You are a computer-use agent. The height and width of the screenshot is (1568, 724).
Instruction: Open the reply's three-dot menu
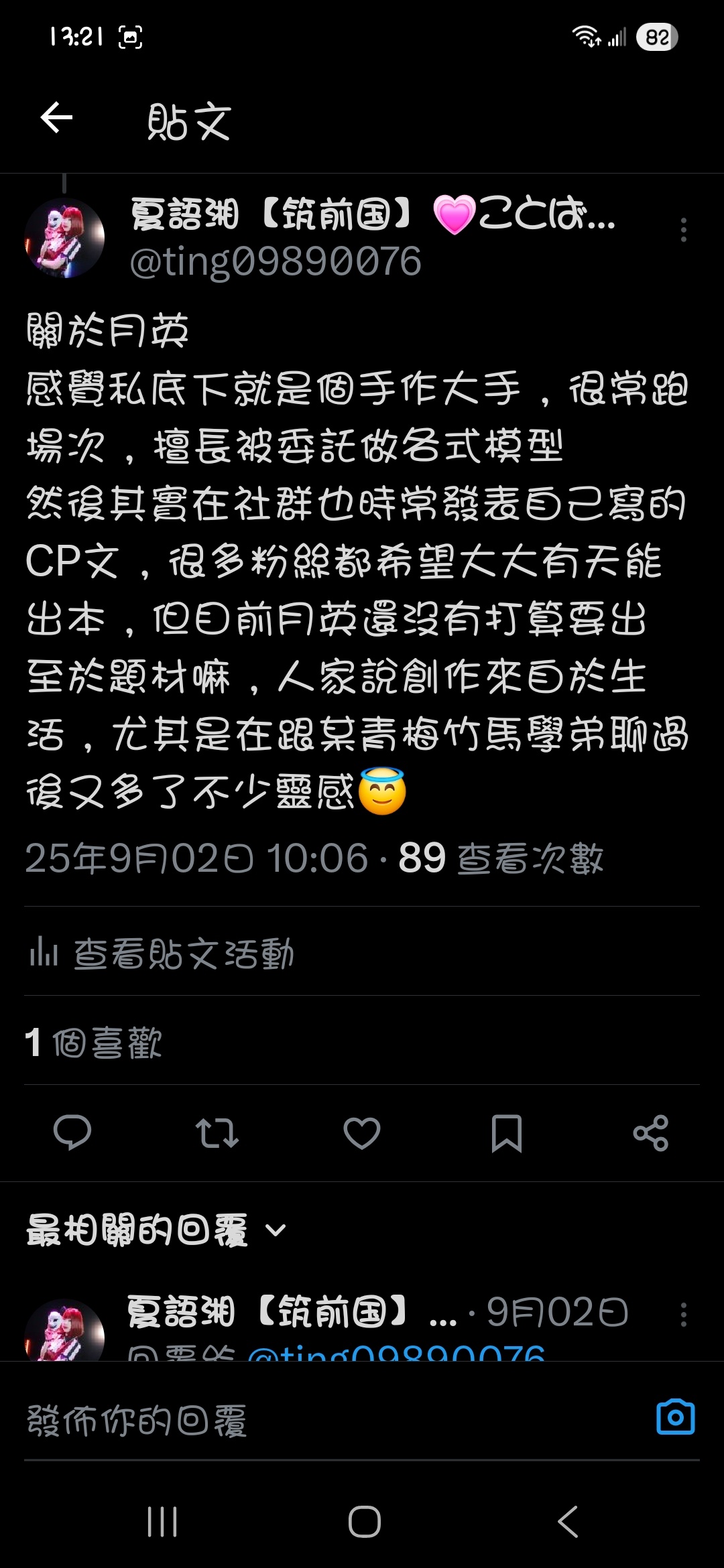(x=683, y=1315)
